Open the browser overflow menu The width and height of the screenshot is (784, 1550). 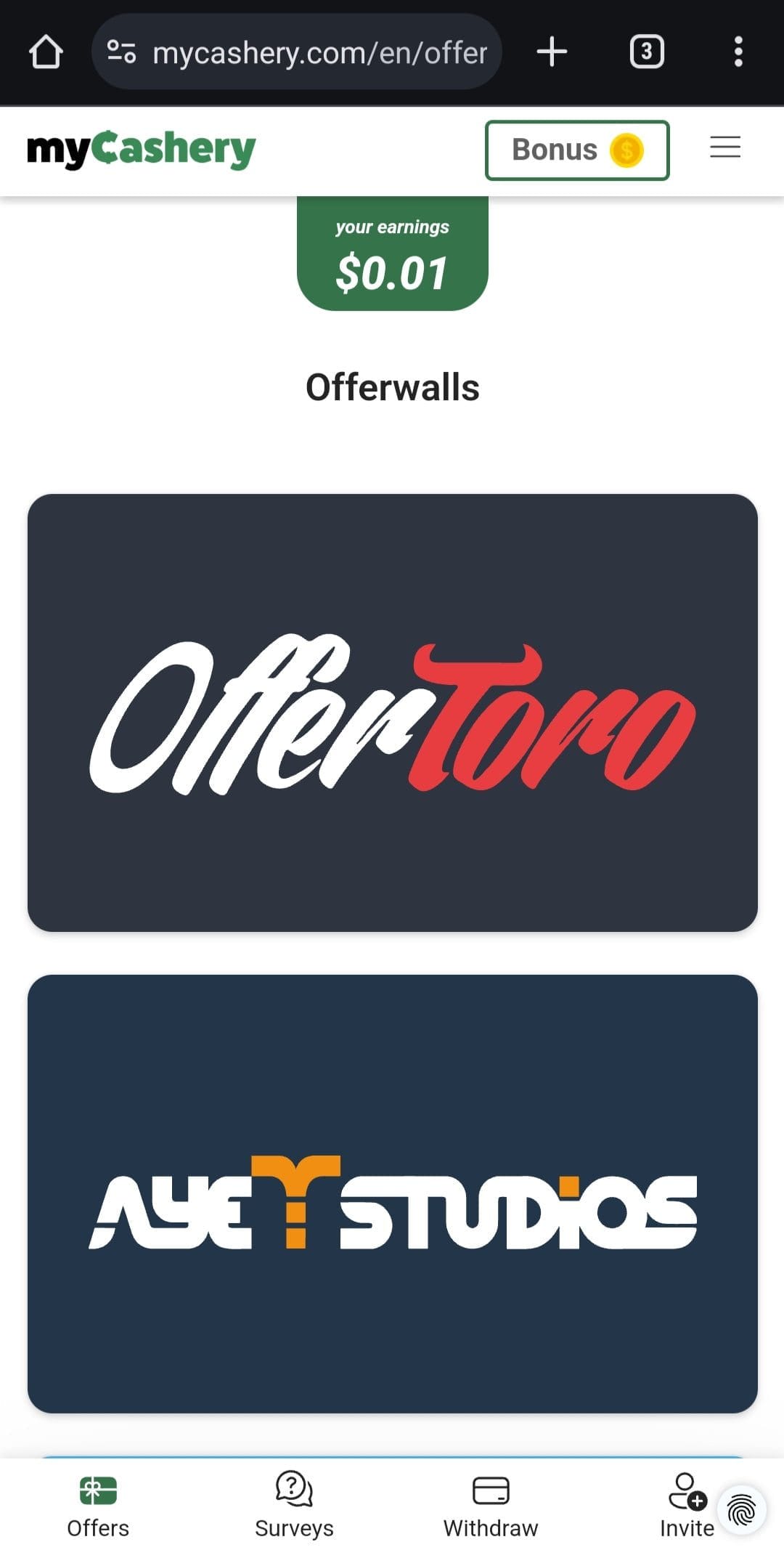click(x=738, y=52)
